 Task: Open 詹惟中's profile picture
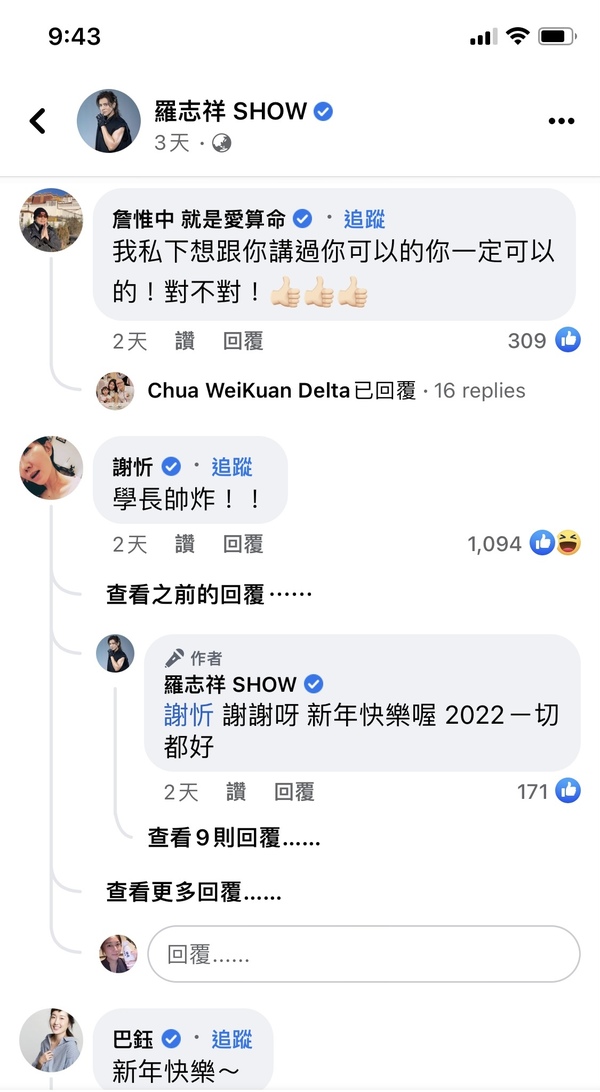coord(51,219)
